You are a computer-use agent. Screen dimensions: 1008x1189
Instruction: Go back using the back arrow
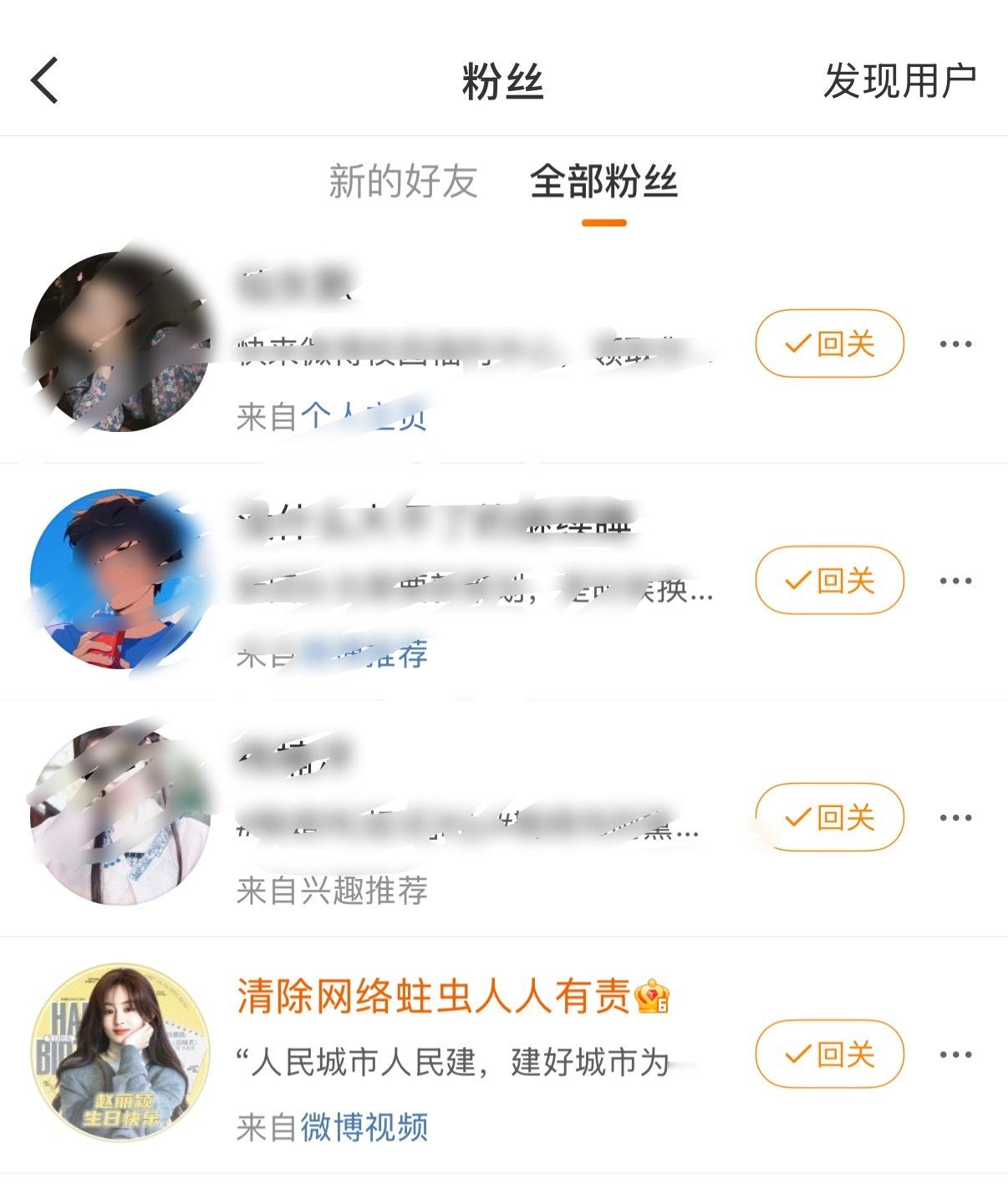[42, 79]
